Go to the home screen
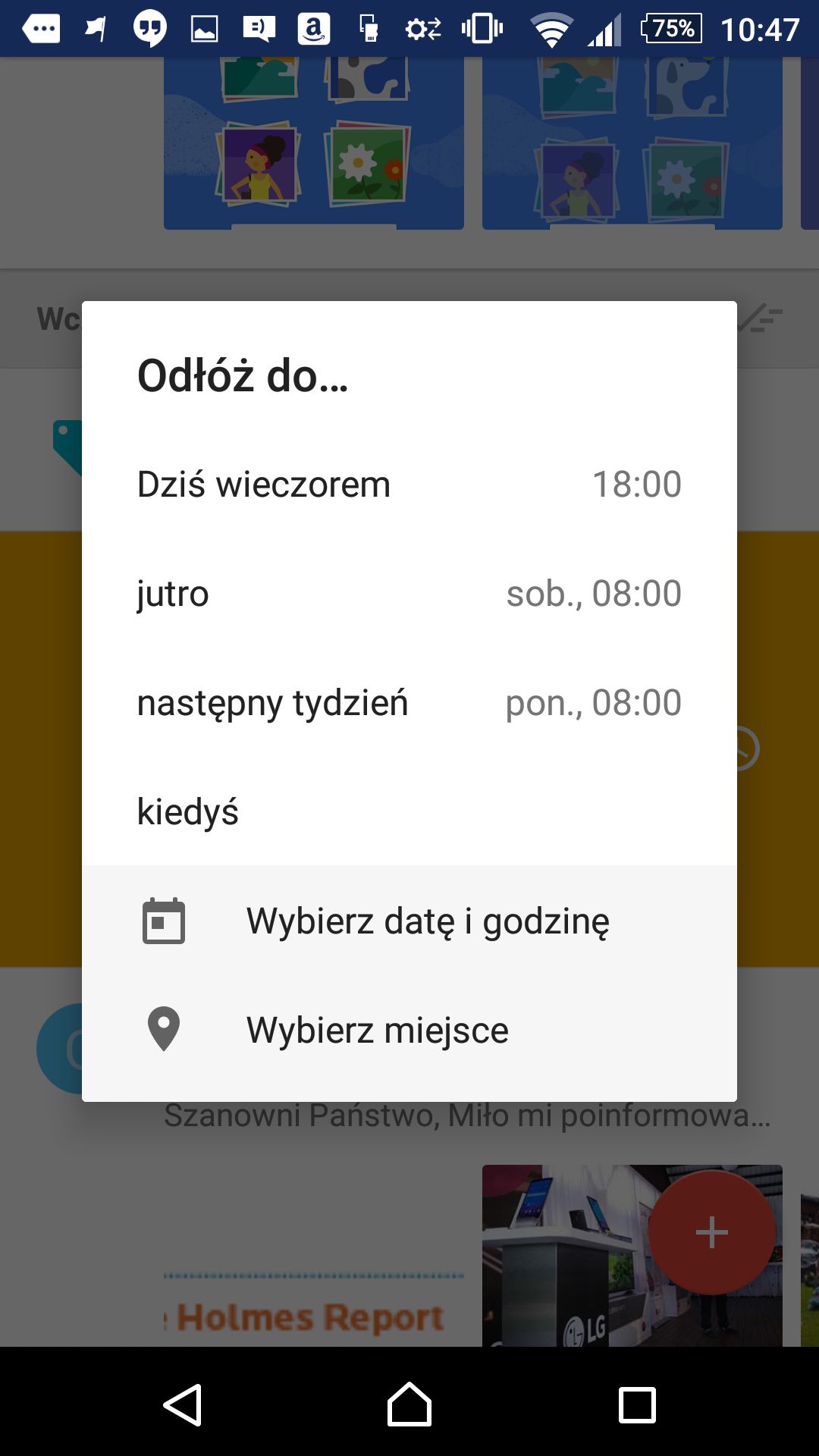Image resolution: width=819 pixels, height=1456 pixels. (409, 1404)
